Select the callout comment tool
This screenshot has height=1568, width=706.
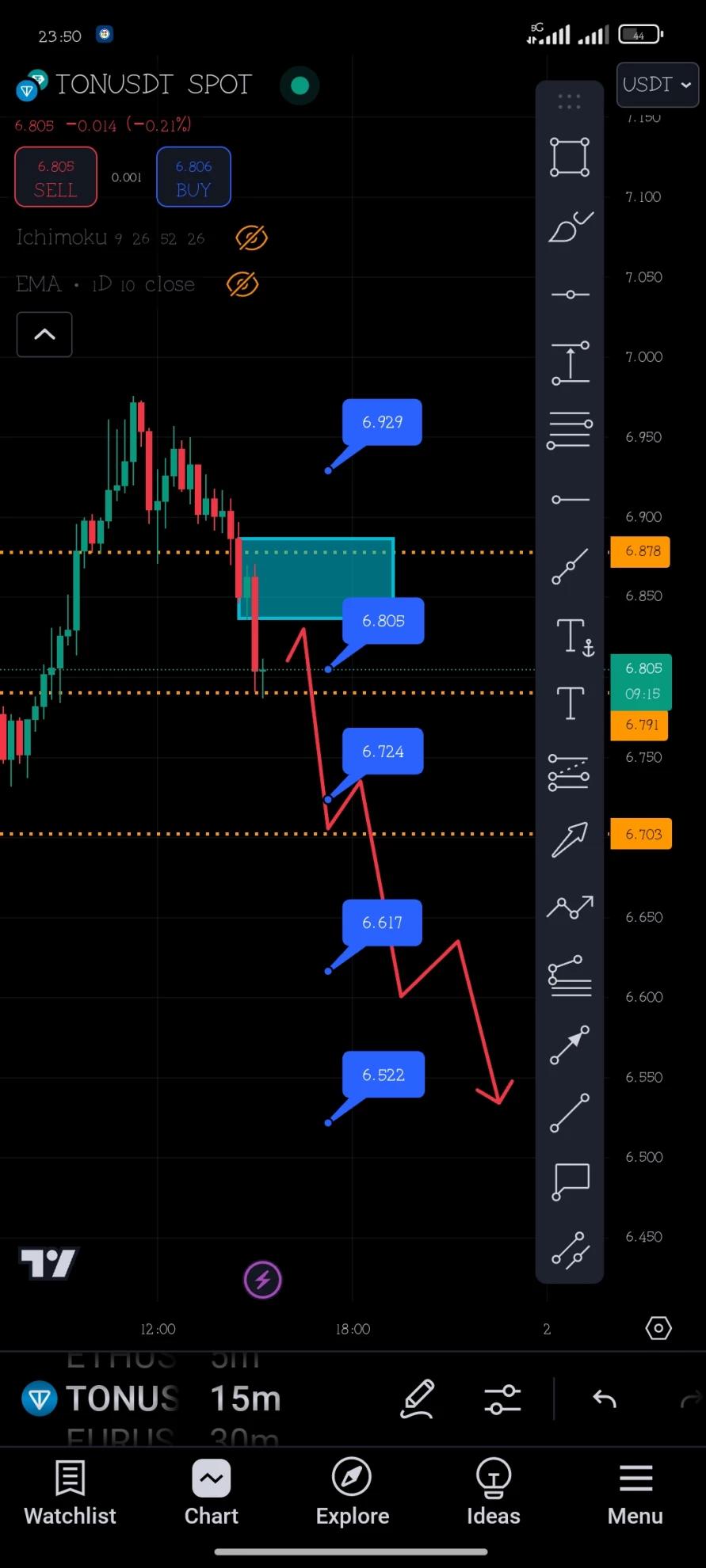(570, 1182)
